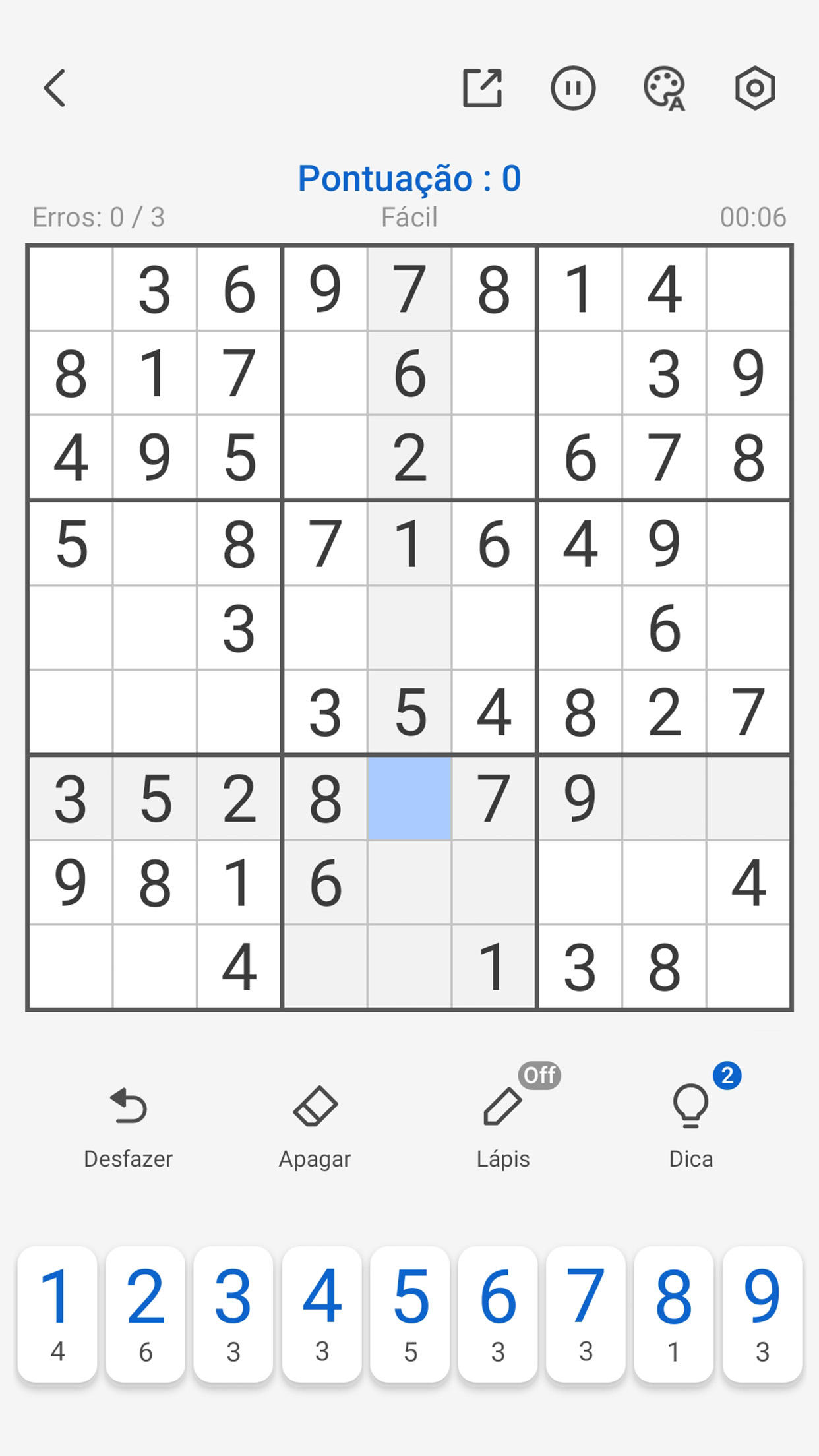Select the Apagar eraser icon

(x=315, y=1107)
